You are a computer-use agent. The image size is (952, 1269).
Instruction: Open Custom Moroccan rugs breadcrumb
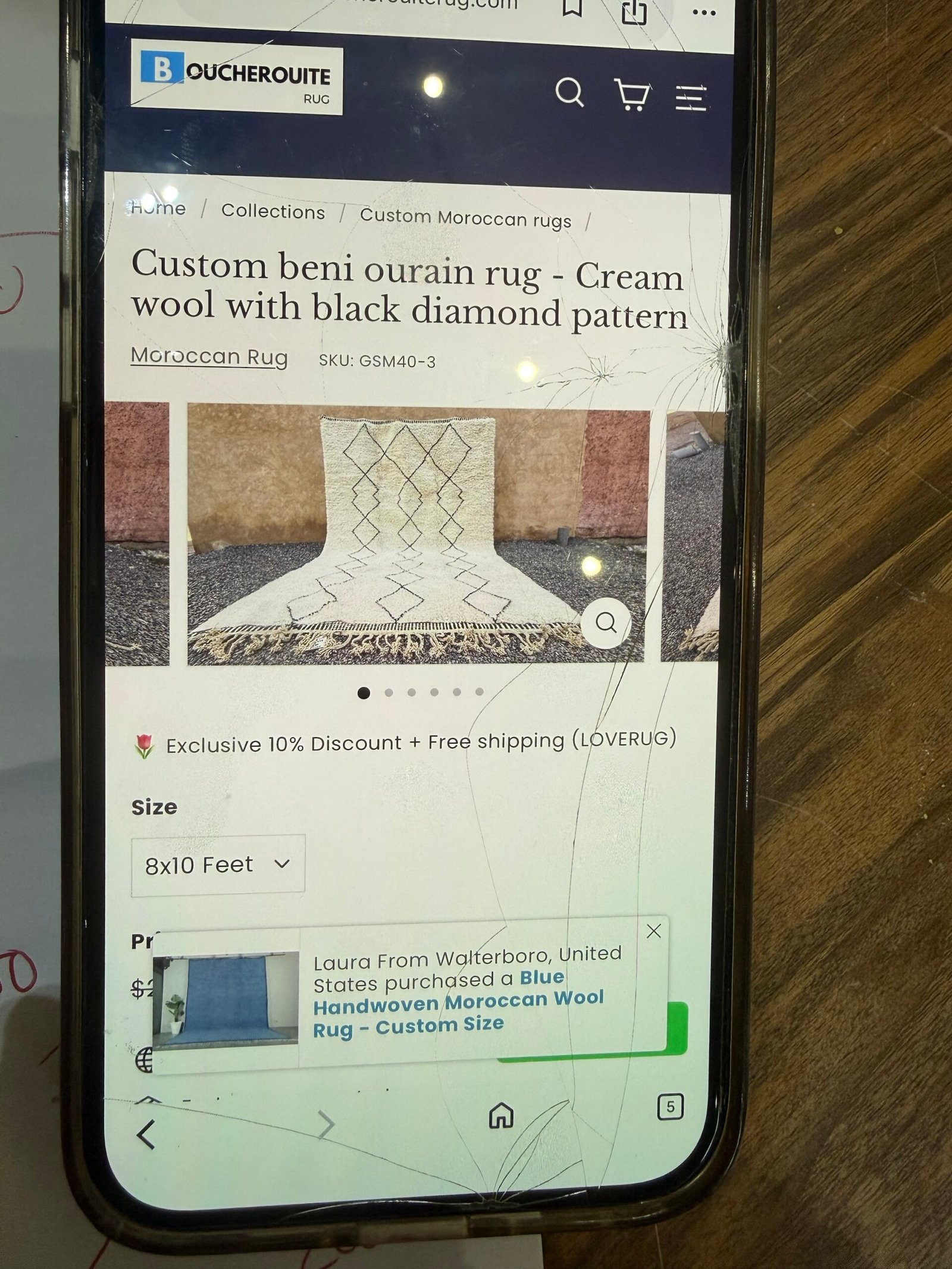click(465, 218)
